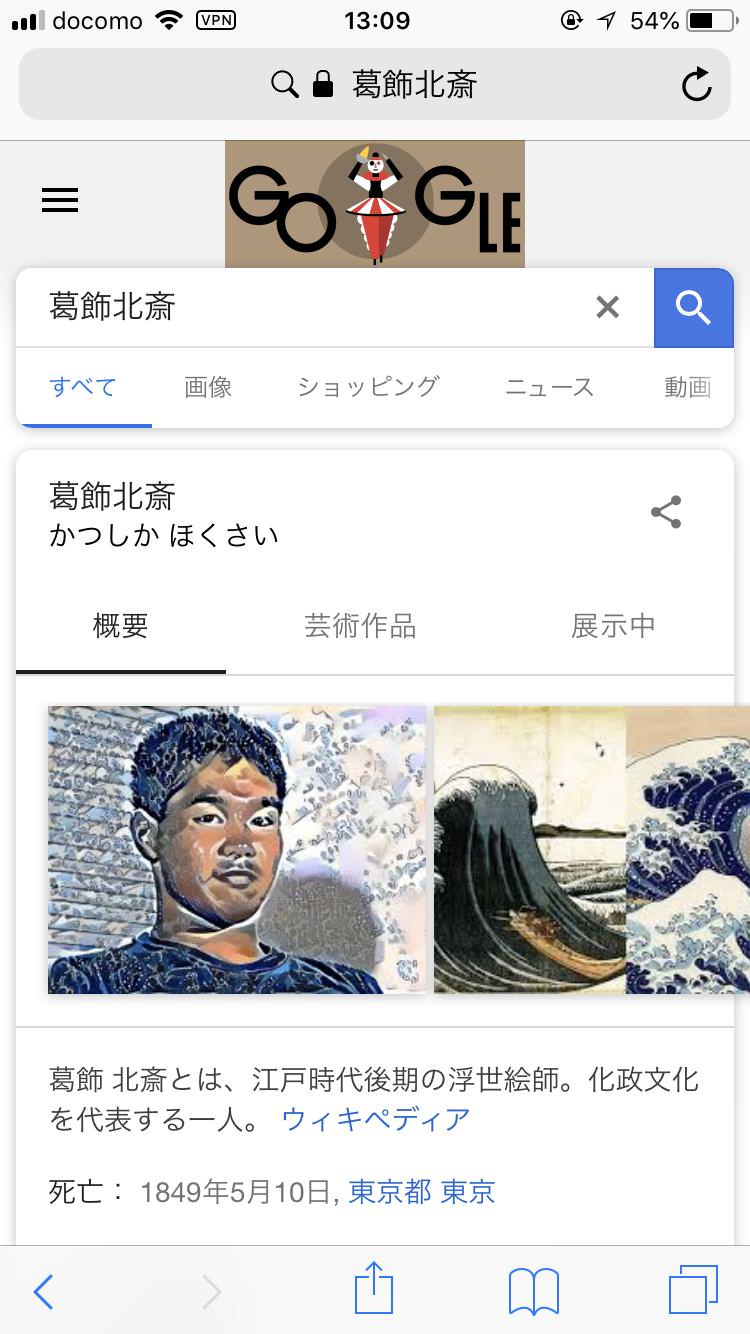Tap inside the 葛飾北斎 search field

click(300, 307)
